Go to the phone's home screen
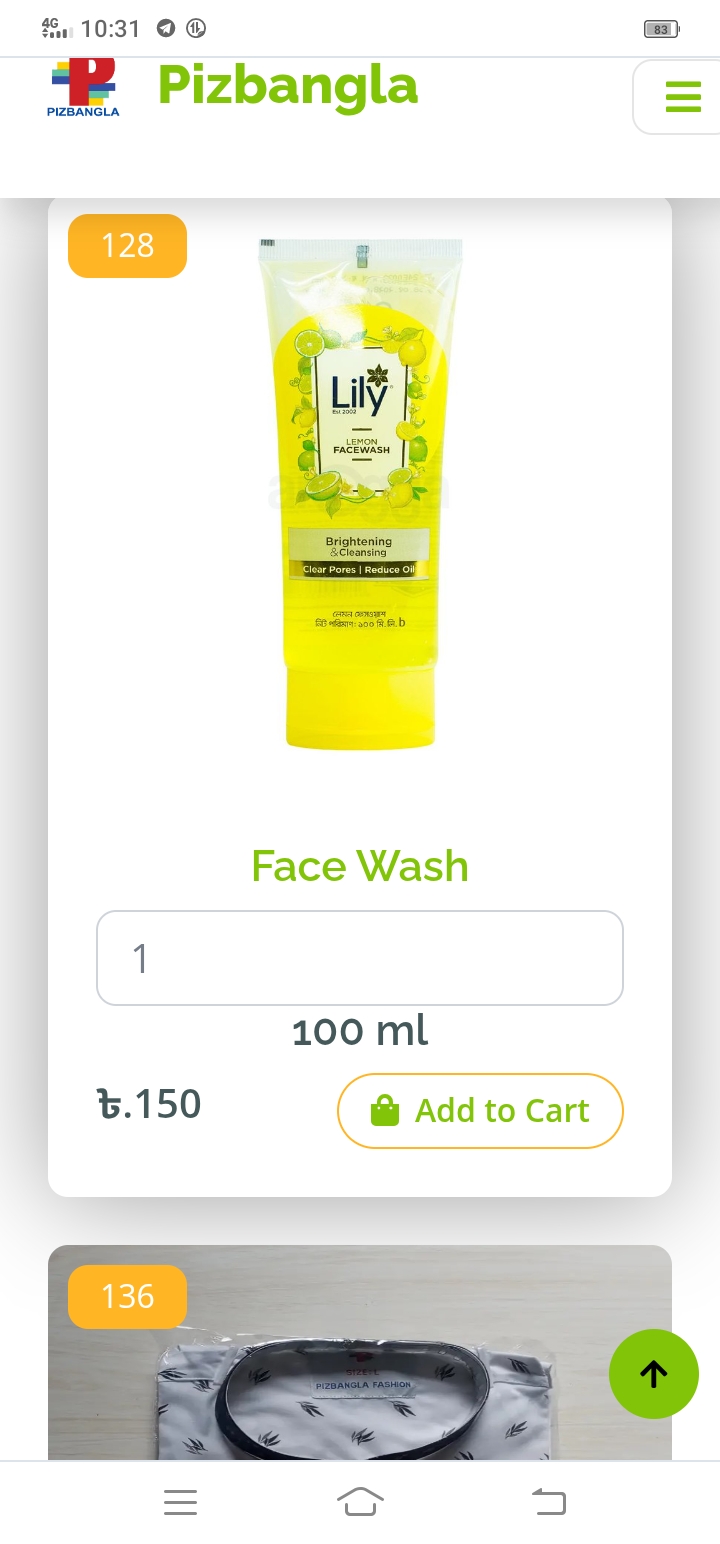Screen dimensions: 720x1544 tap(360, 1501)
